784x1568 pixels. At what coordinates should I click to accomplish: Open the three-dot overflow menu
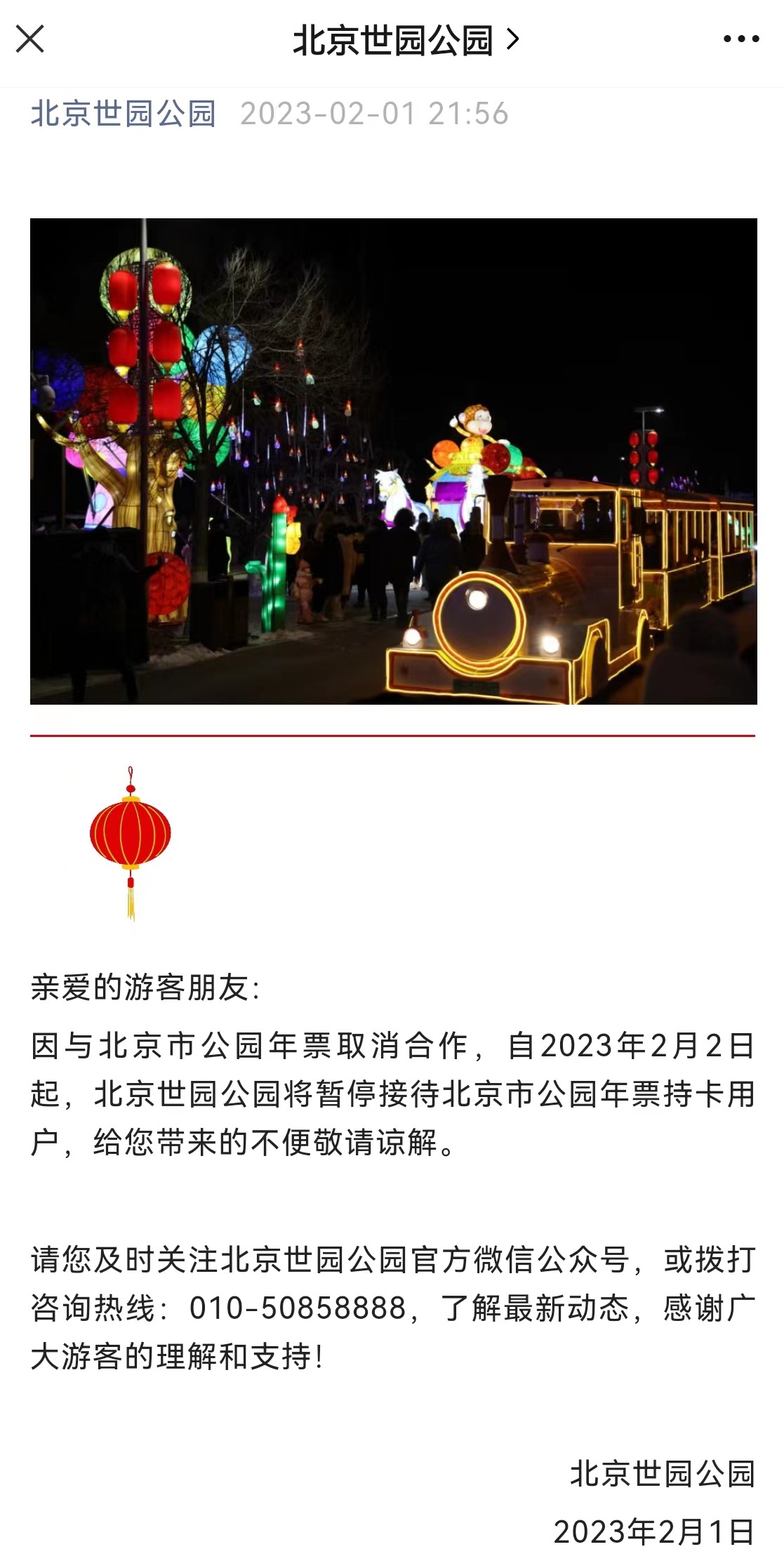(x=741, y=39)
